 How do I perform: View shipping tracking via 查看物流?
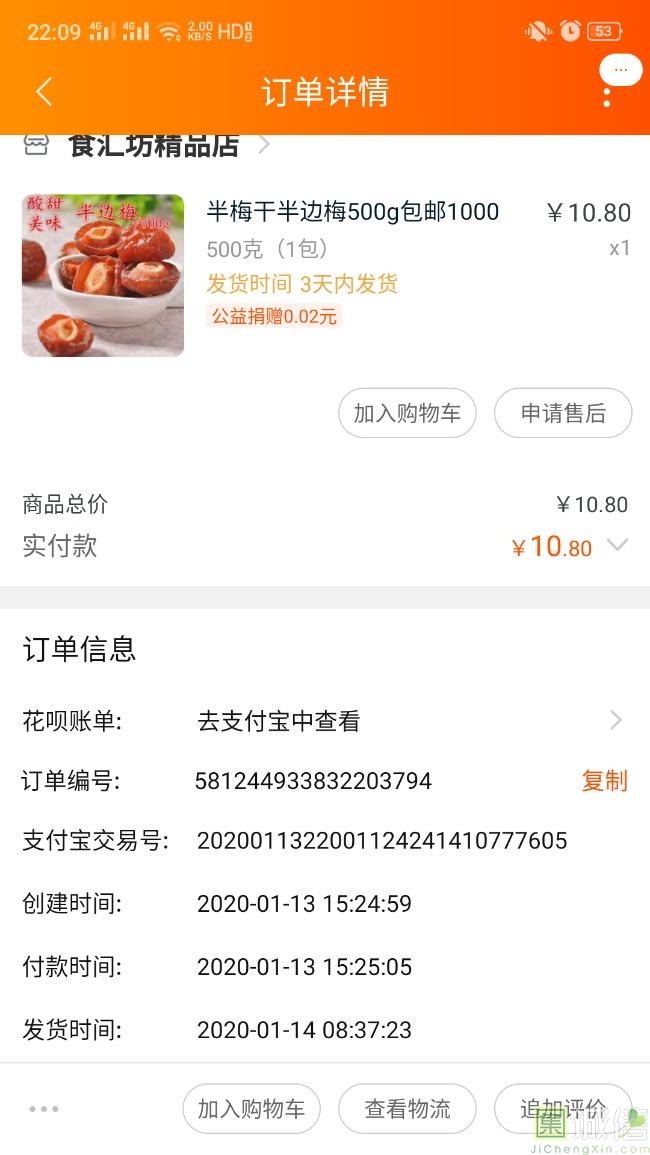click(407, 1108)
